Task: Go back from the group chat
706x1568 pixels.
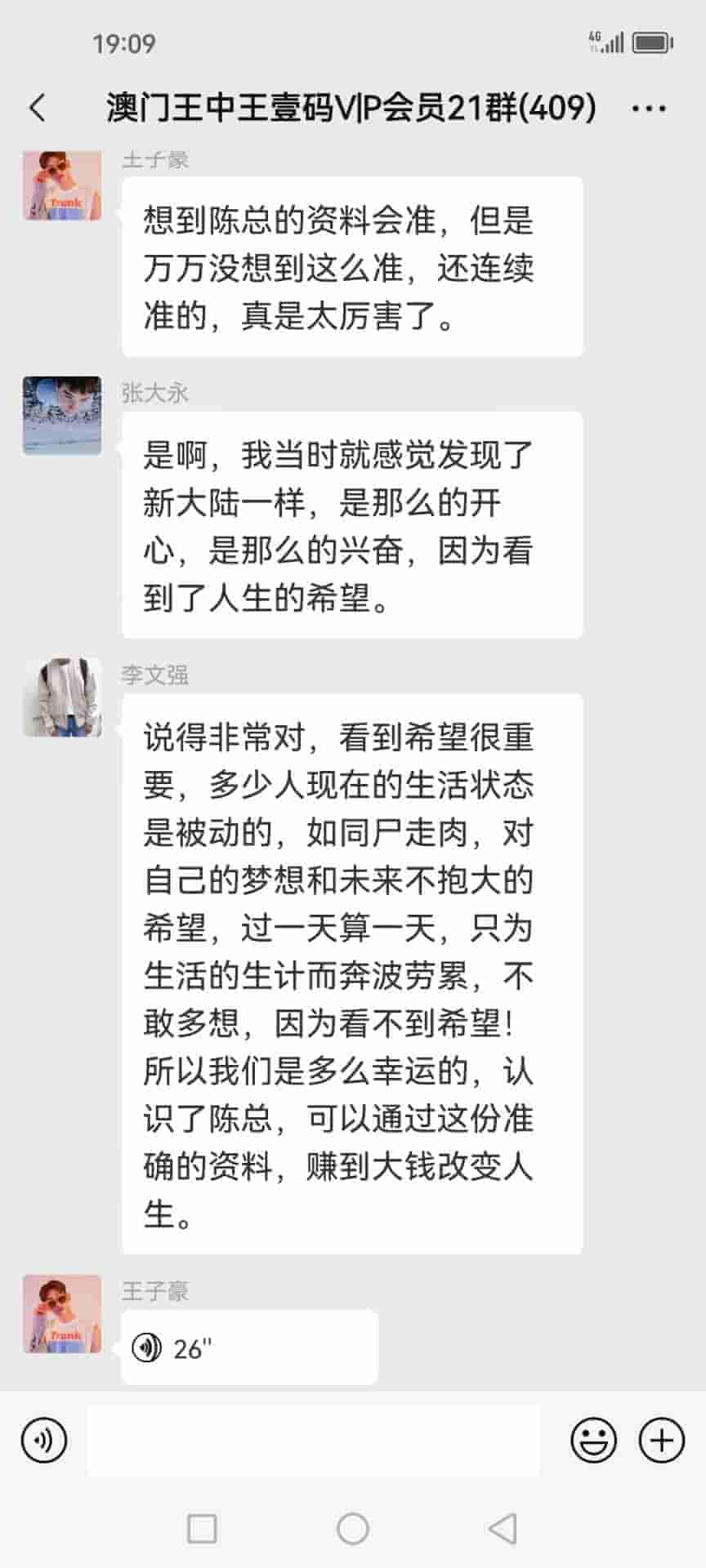Action: pyautogui.click(x=38, y=108)
